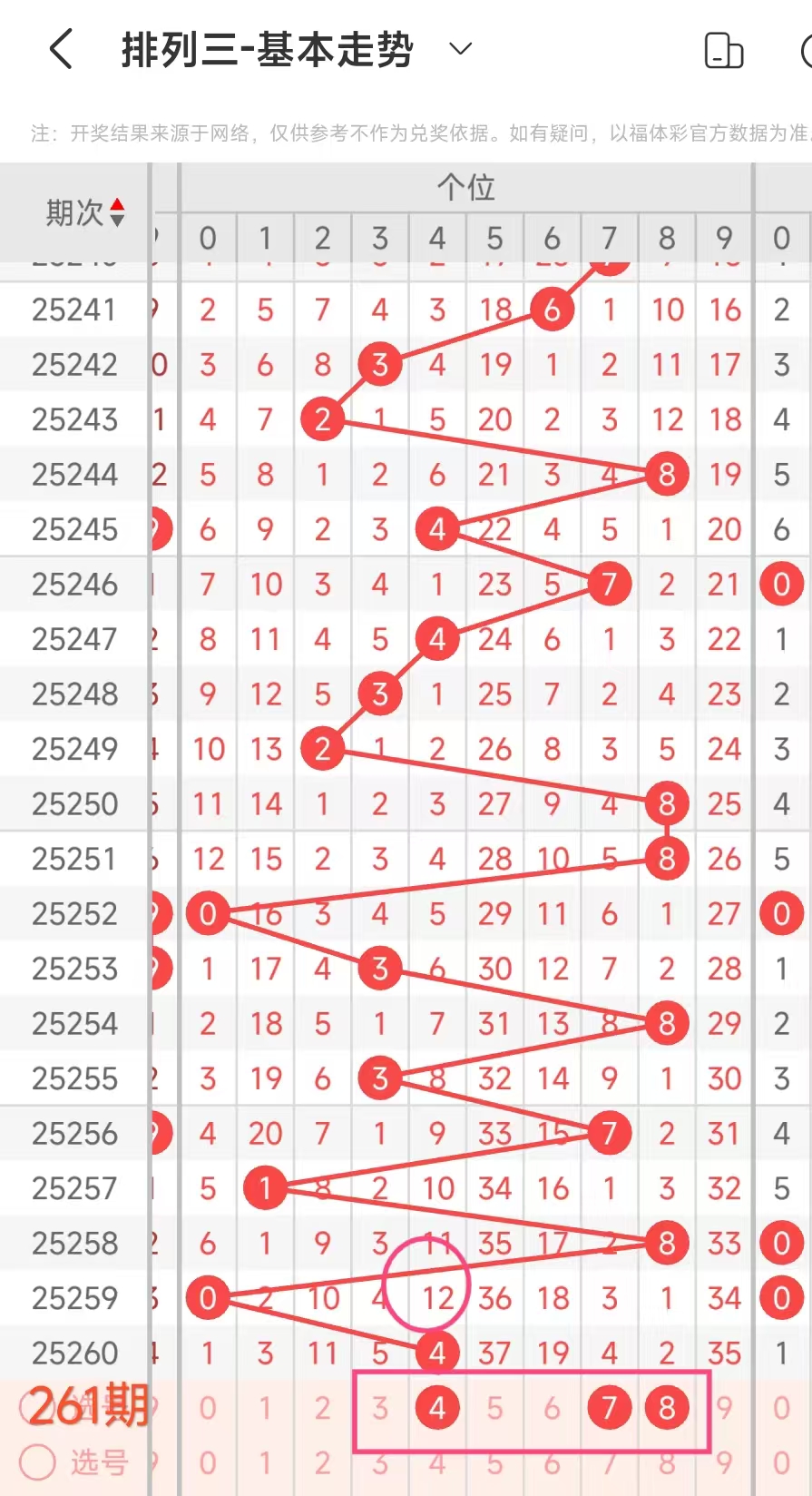Tap the screen orientation icon in header
This screenshot has width=812, height=1496.
point(723,51)
